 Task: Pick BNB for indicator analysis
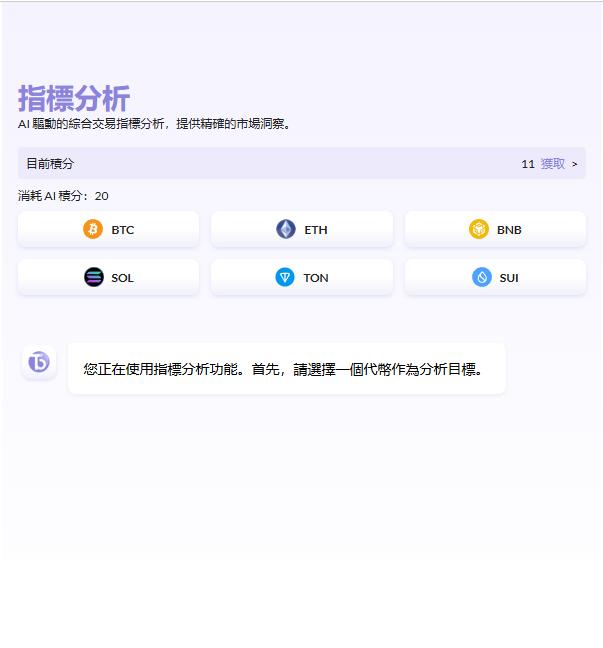[x=495, y=229]
